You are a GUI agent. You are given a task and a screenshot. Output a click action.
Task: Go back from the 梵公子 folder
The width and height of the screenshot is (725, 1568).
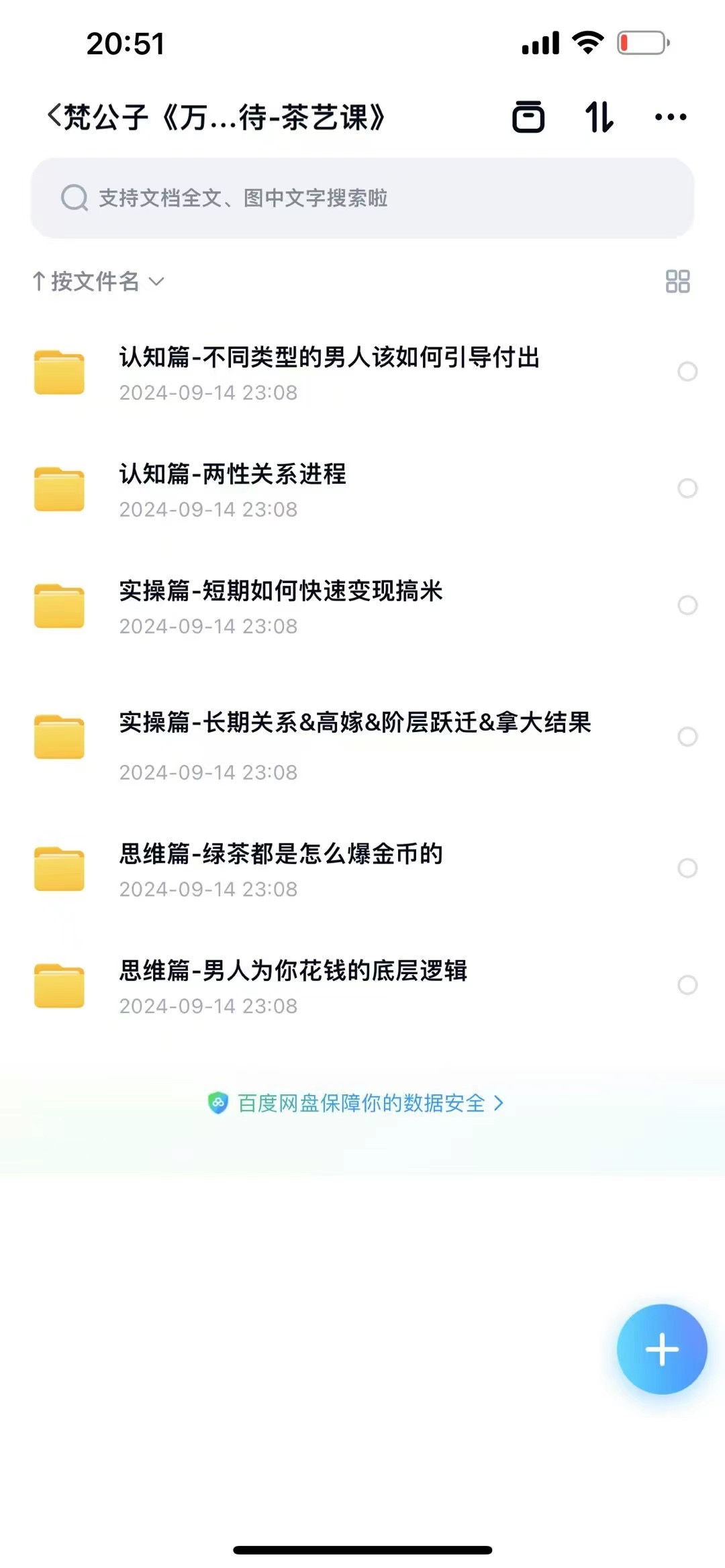(x=55, y=116)
